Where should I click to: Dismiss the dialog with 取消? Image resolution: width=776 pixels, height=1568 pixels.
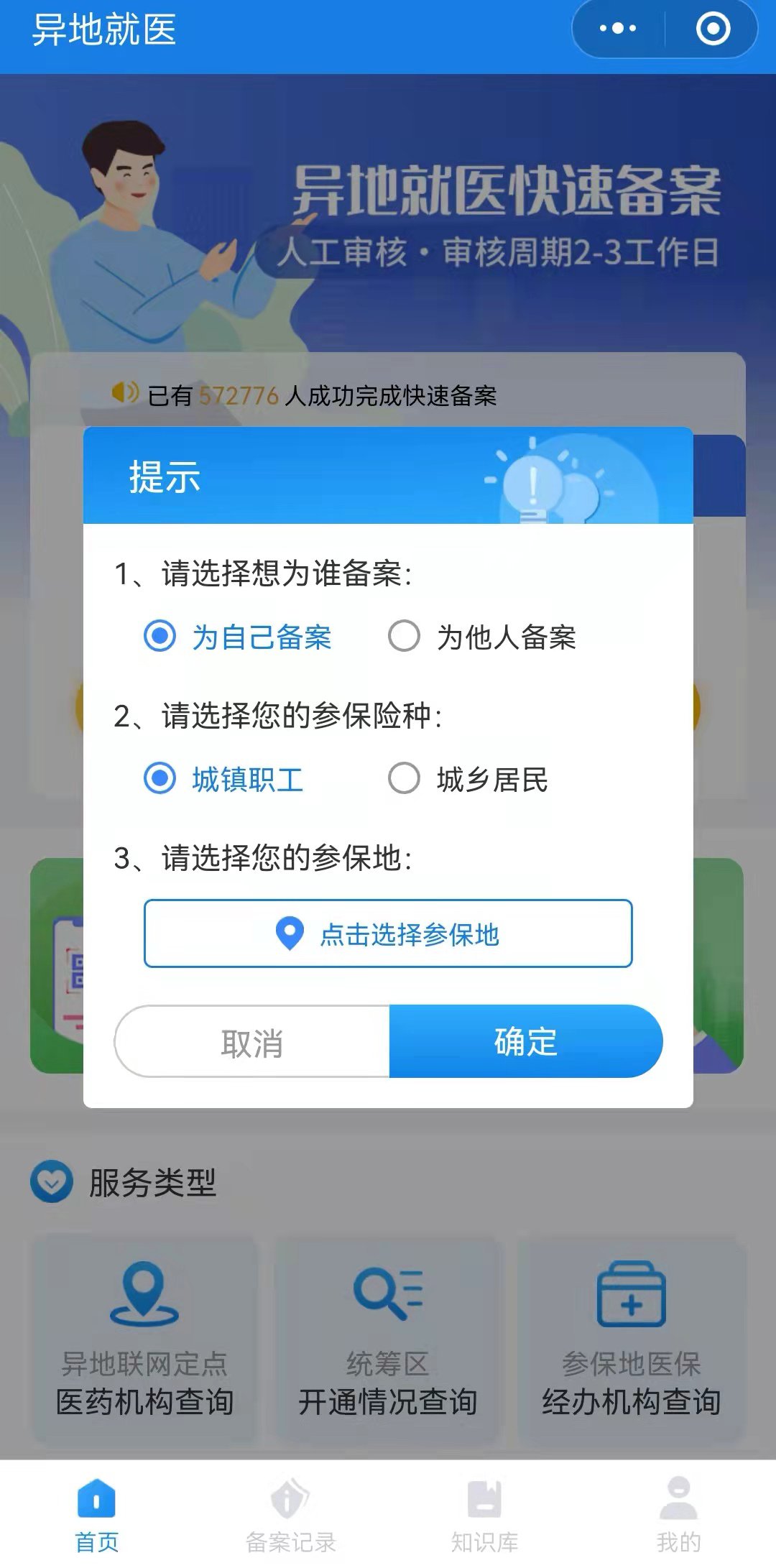pyautogui.click(x=252, y=1041)
